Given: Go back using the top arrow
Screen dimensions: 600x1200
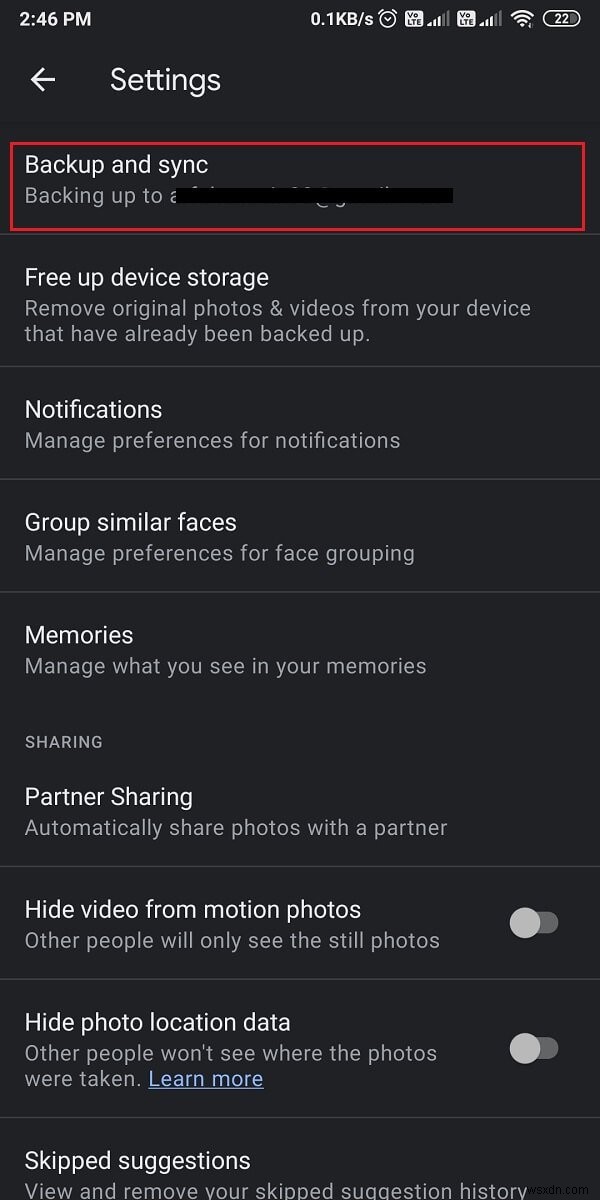Looking at the screenshot, I should 43,80.
